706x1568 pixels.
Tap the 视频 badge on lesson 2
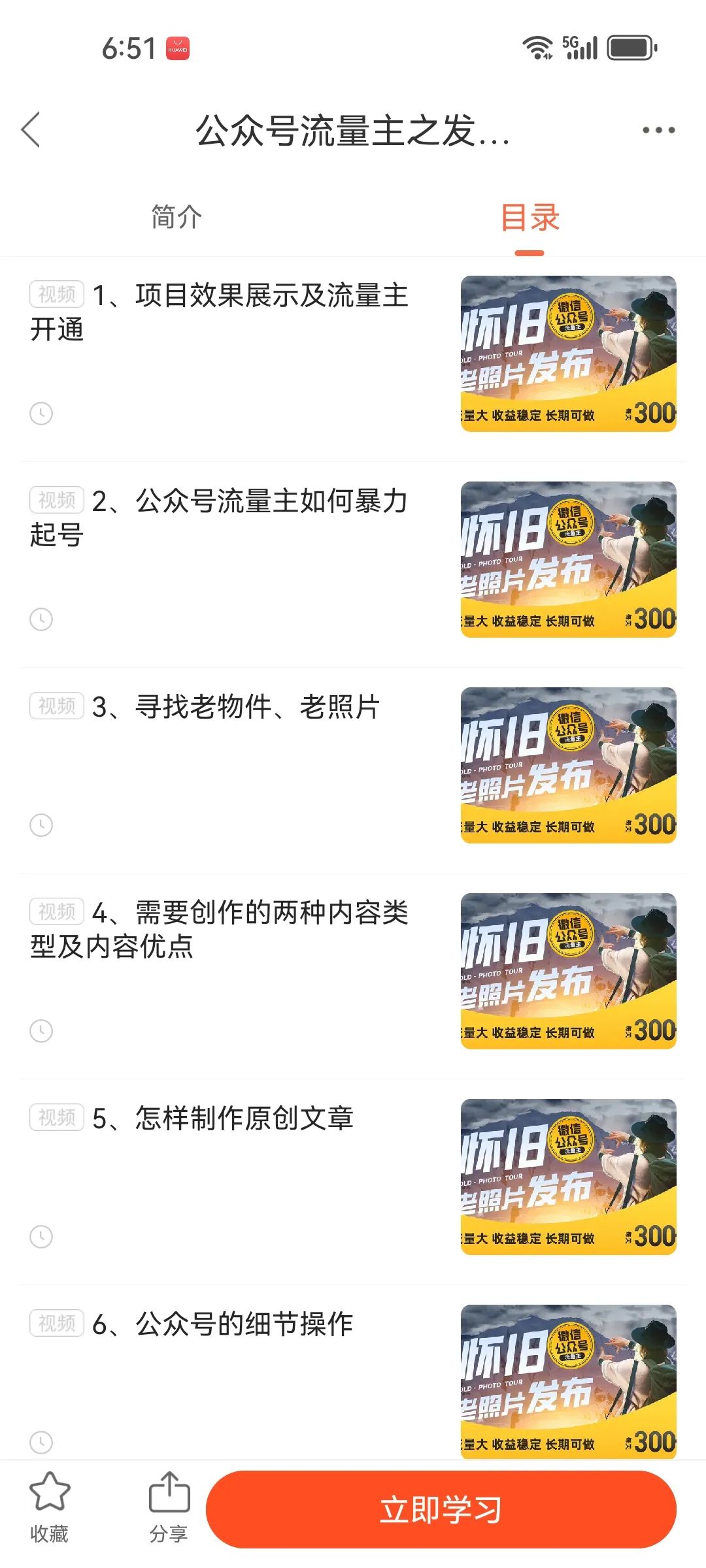pos(58,503)
